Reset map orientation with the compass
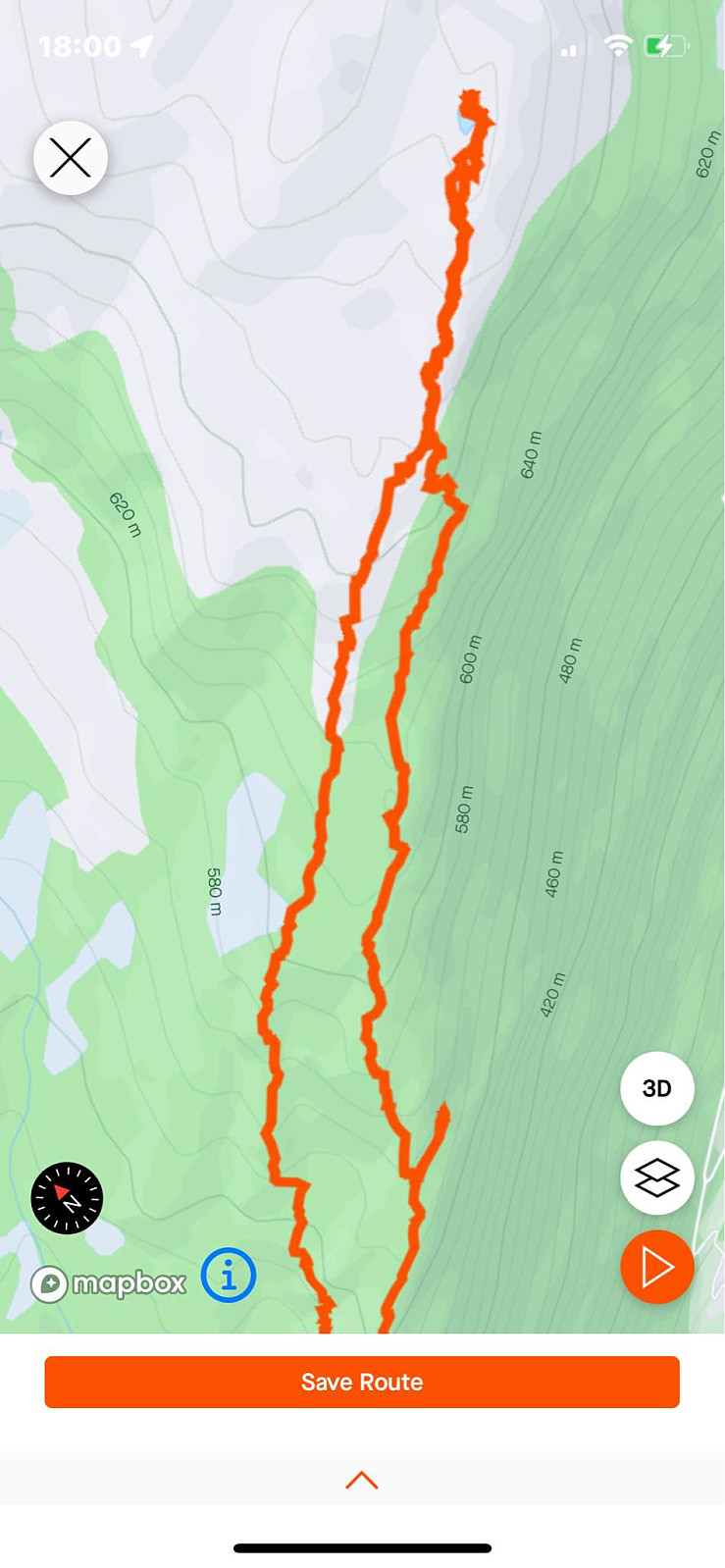725x1568 pixels. (x=67, y=1198)
